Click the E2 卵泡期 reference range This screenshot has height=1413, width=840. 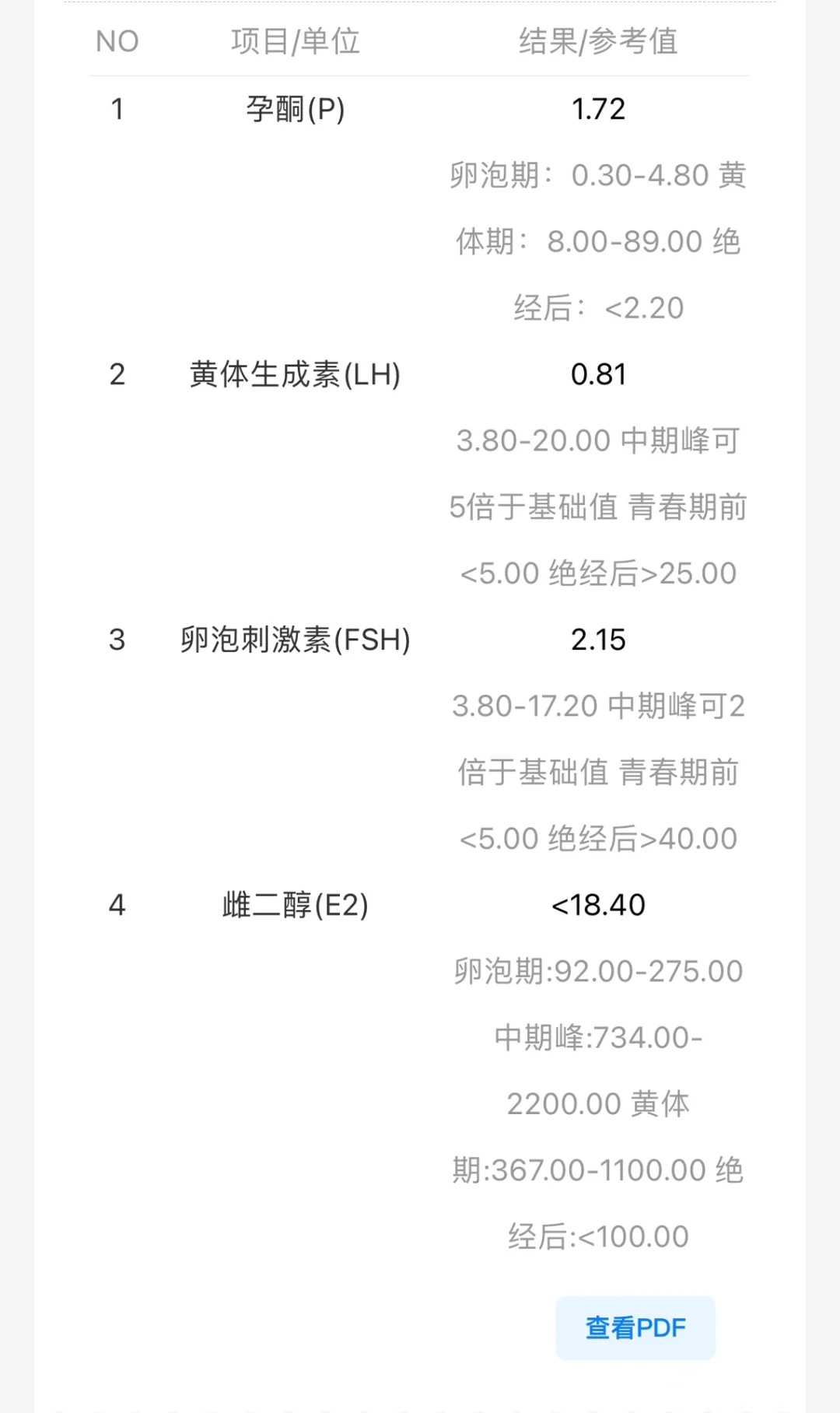pyautogui.click(x=599, y=970)
